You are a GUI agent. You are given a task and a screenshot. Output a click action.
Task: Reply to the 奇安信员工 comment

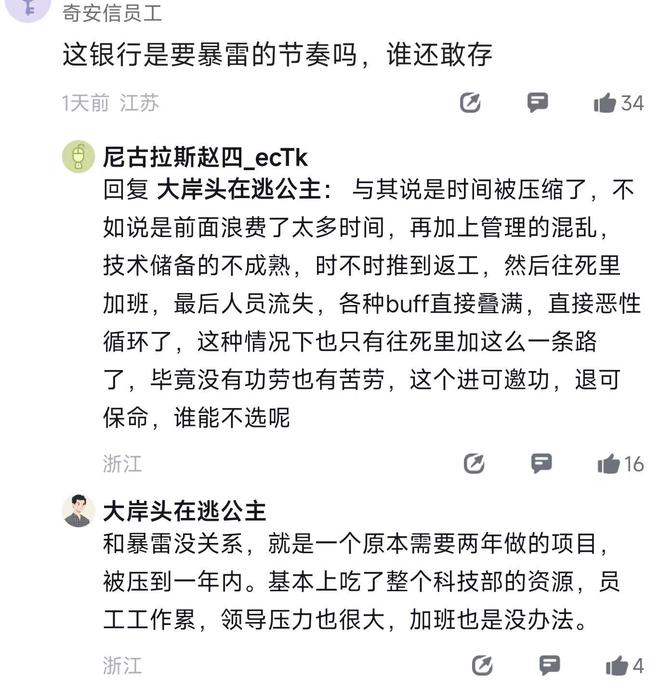point(537,102)
